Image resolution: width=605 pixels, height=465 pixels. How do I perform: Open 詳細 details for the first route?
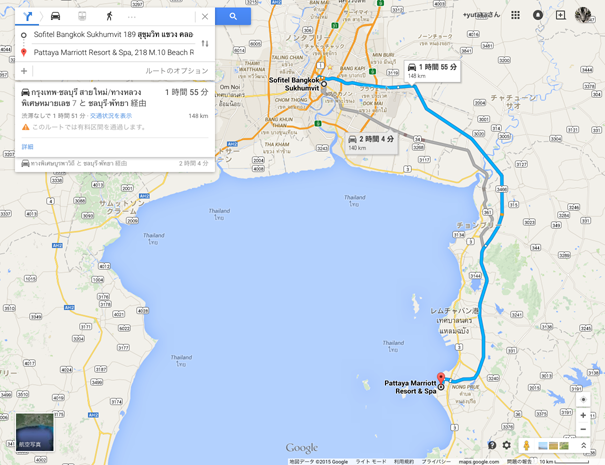coord(28,146)
